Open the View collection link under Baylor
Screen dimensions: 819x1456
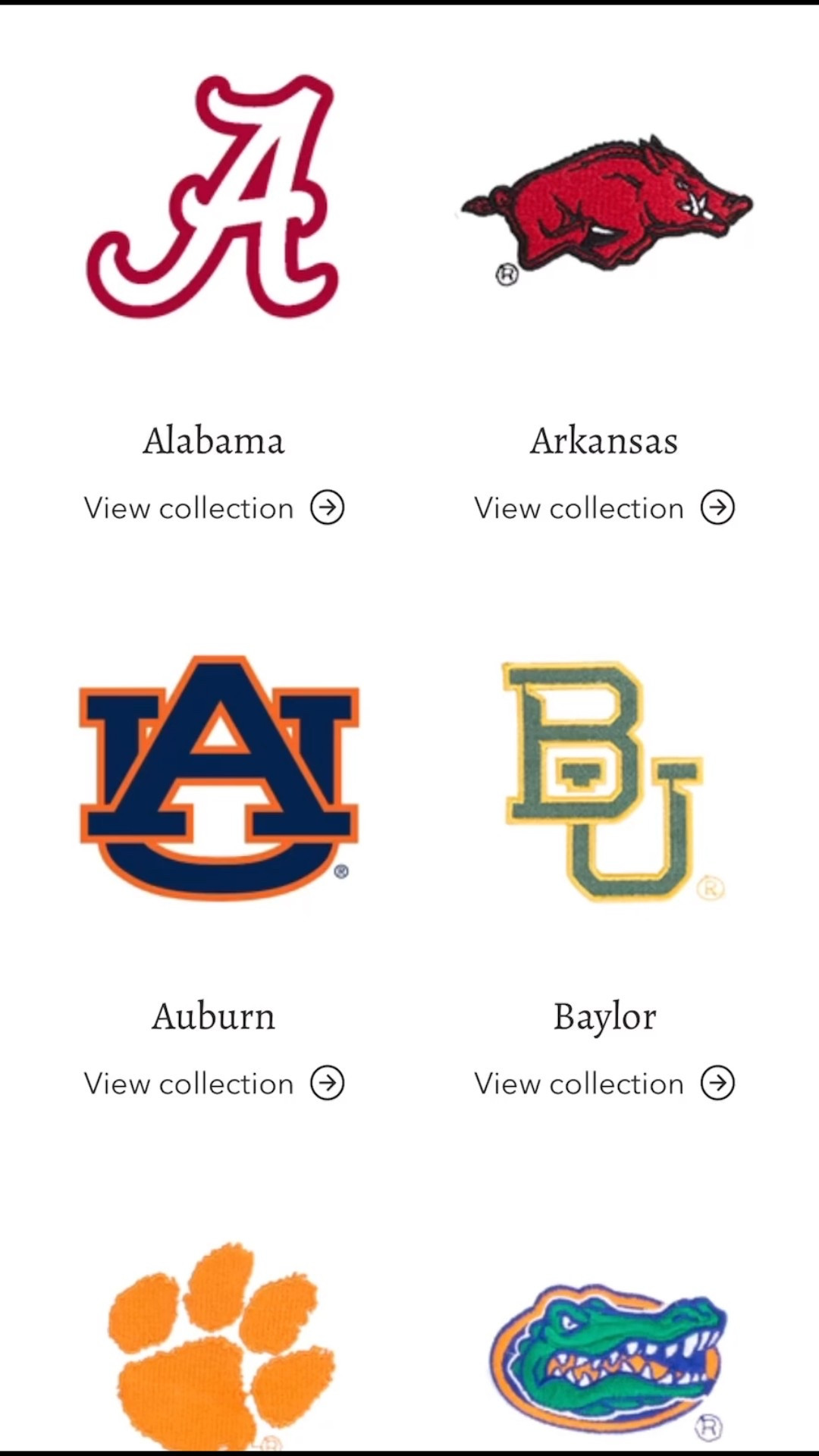coord(578,1084)
